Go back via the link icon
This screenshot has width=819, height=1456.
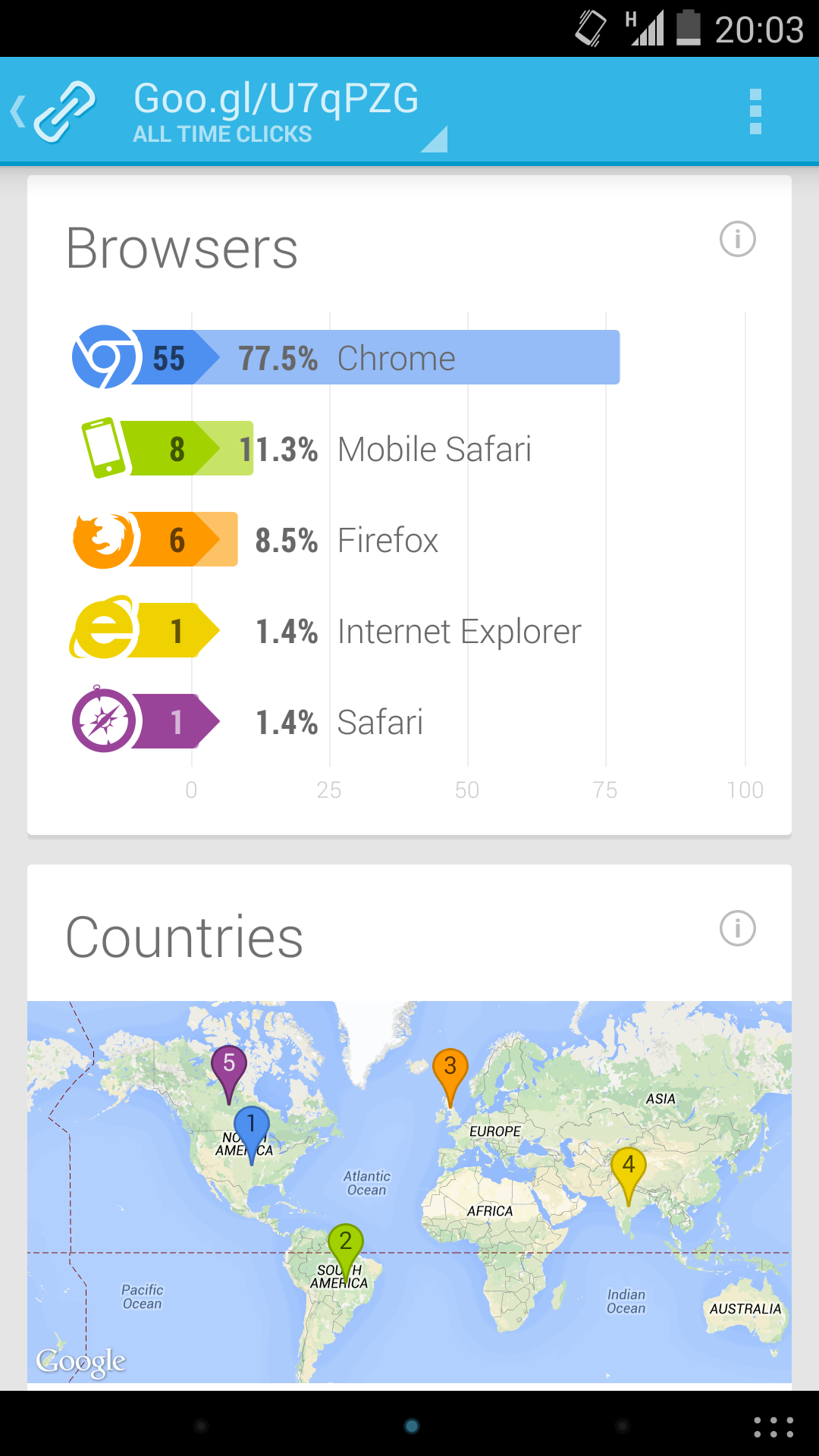[55, 111]
